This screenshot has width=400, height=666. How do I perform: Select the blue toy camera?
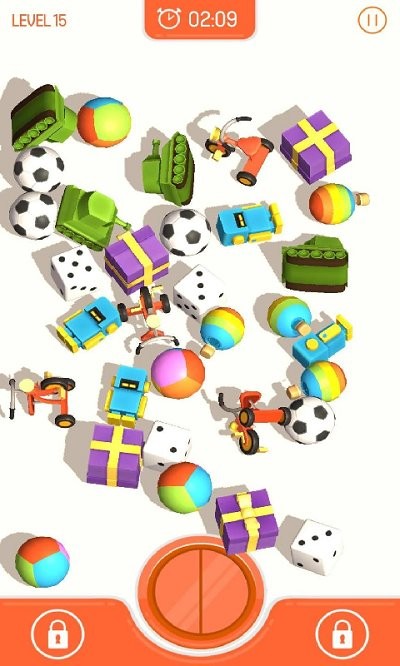[x=323, y=341]
